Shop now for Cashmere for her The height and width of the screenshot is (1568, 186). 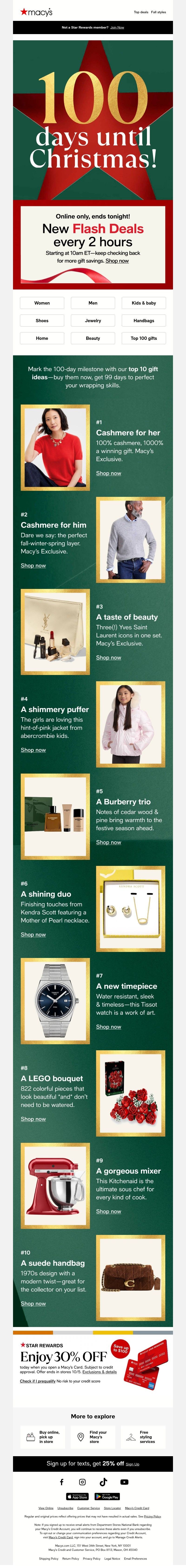109,473
